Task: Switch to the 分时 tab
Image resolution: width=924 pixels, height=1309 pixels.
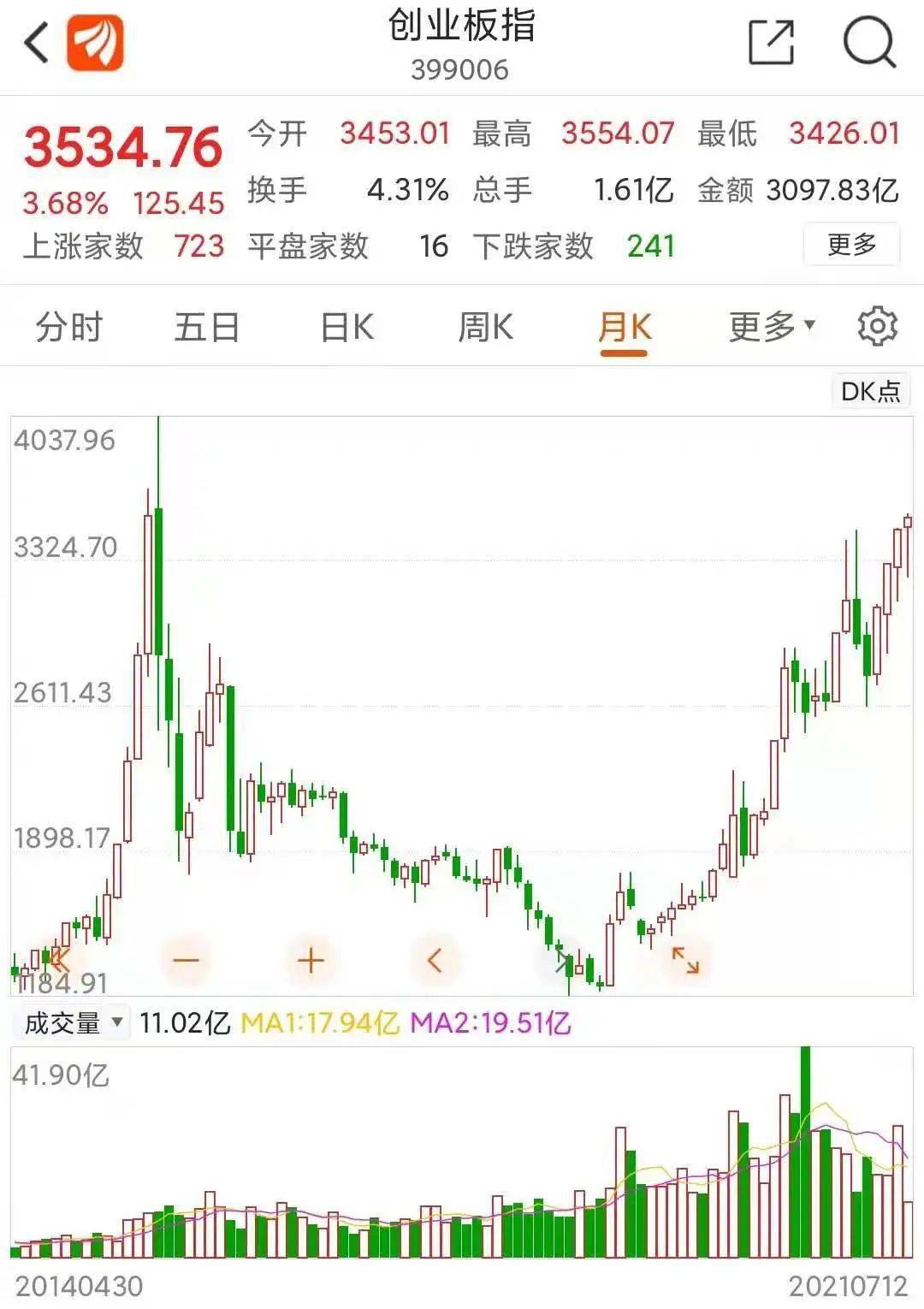Action: pyautogui.click(x=68, y=327)
